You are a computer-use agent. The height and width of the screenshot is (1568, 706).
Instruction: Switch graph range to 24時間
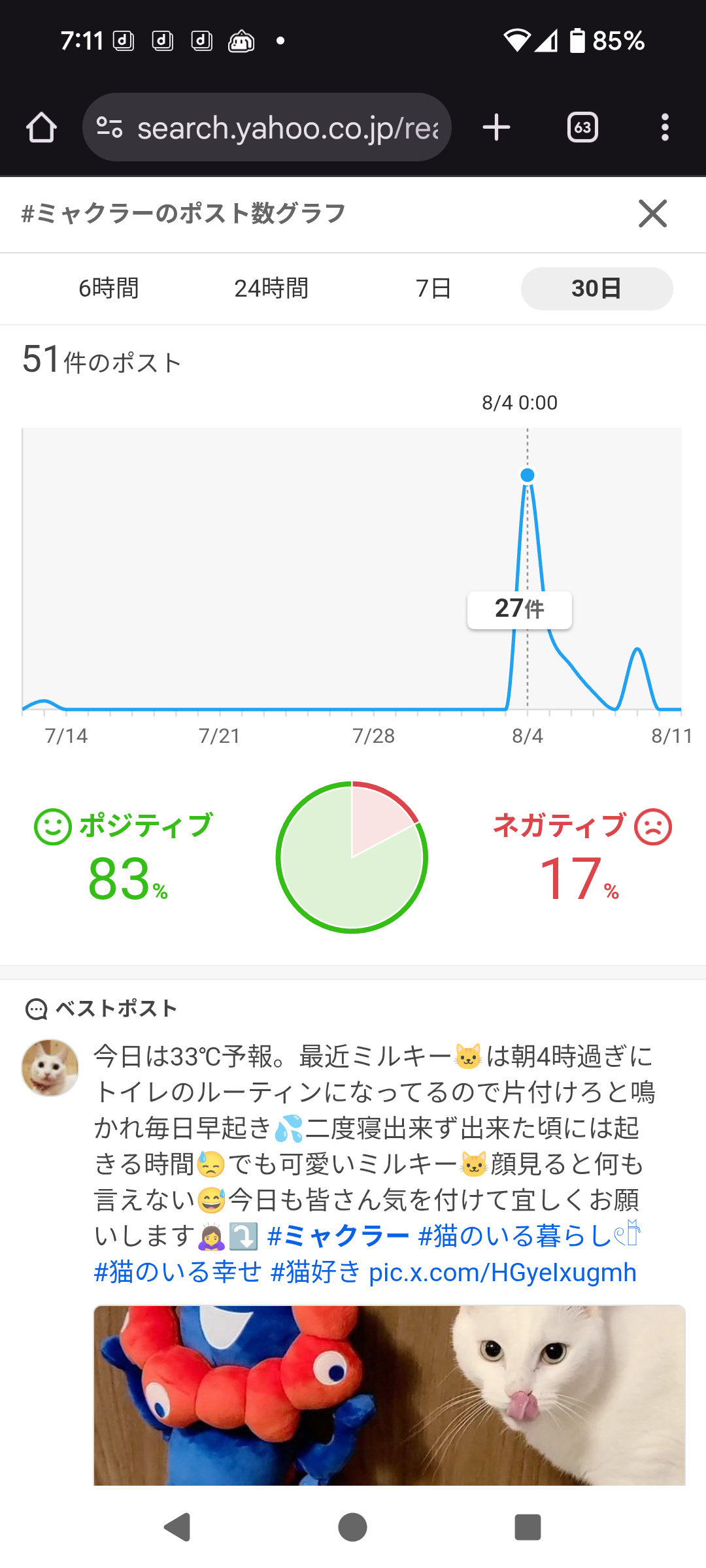coord(271,288)
